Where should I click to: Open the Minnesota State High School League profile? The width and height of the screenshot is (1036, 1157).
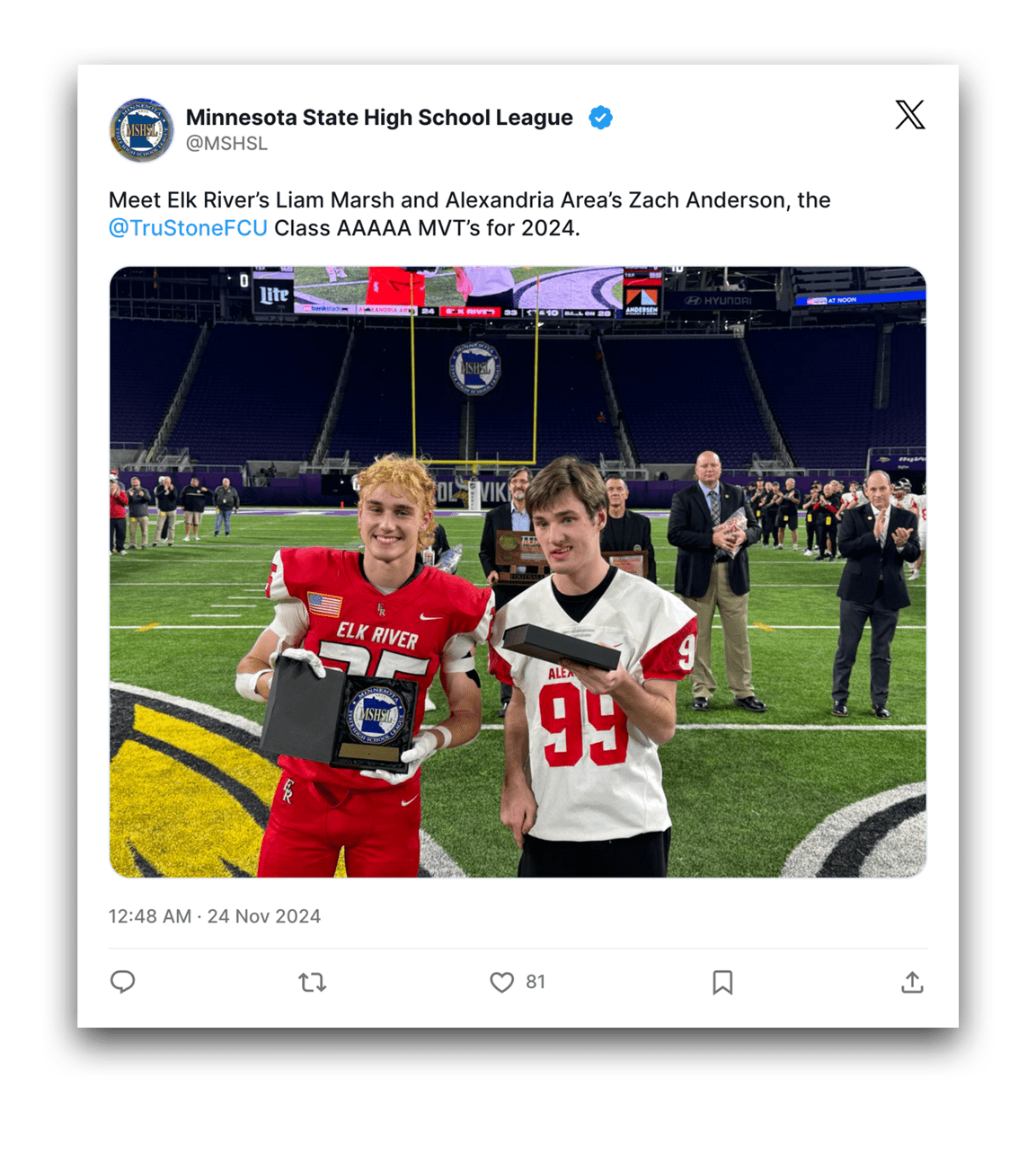378,118
